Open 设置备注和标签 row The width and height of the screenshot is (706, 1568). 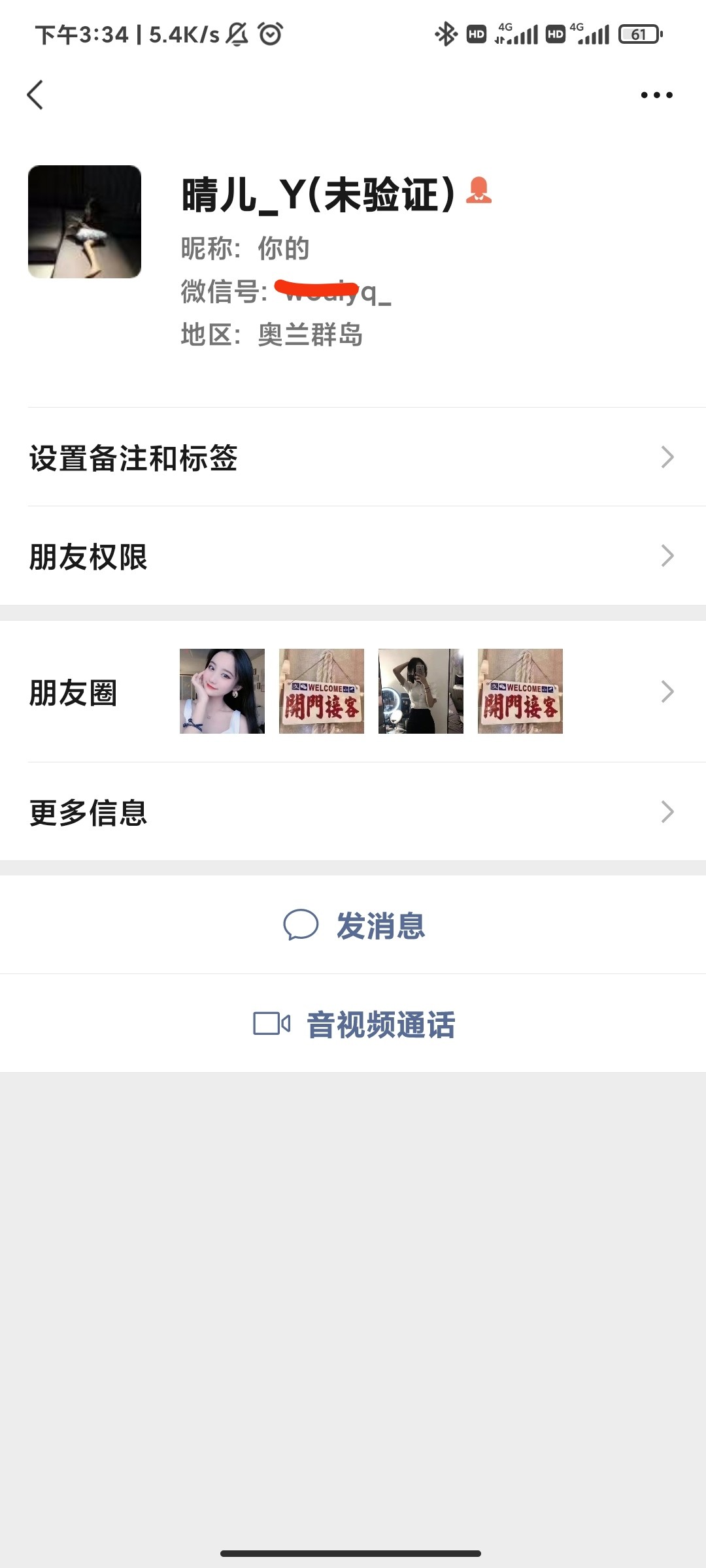coord(353,457)
